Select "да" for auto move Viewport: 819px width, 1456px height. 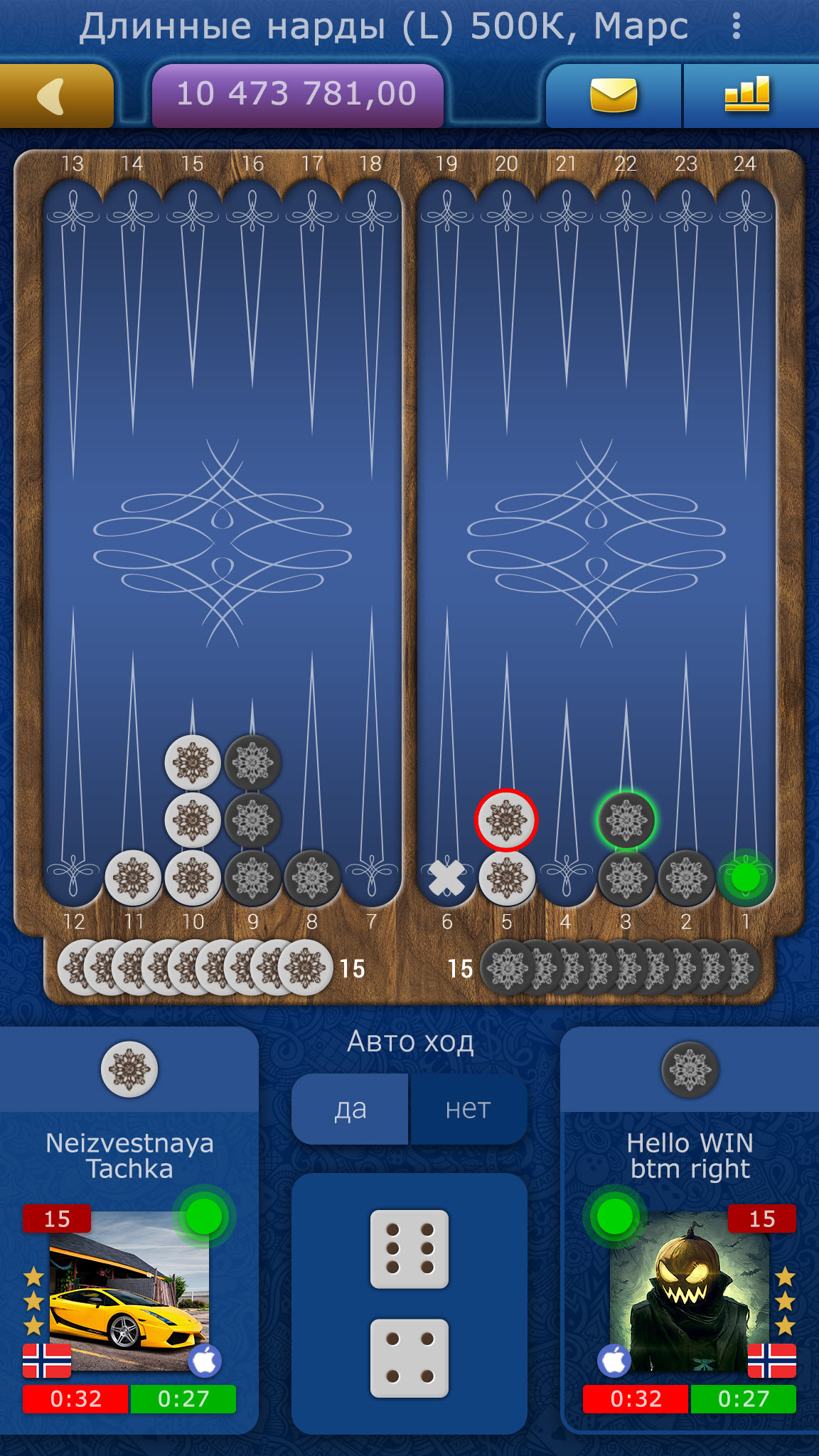350,1109
